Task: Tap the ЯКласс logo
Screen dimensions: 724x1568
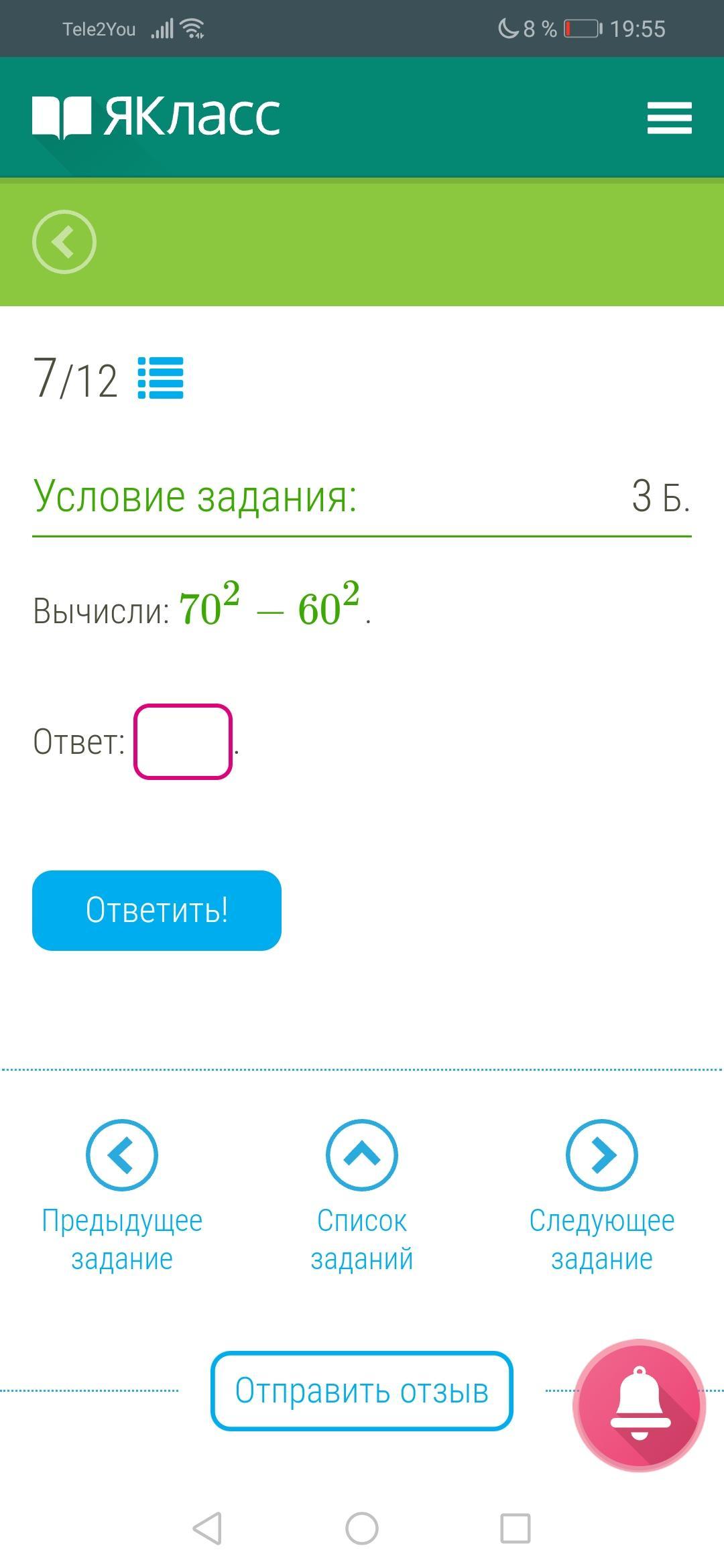Action: (x=156, y=117)
